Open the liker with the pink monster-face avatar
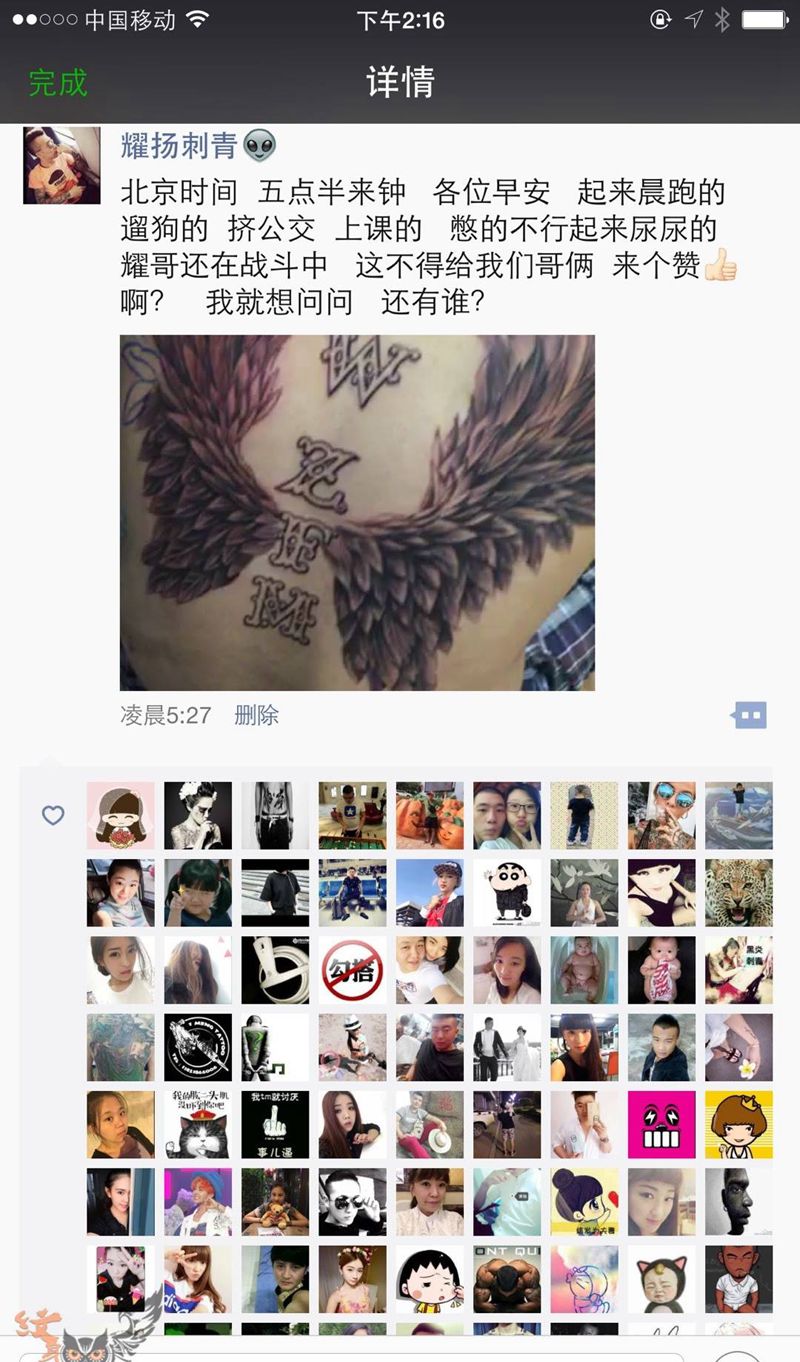The image size is (800, 1362). [661, 1124]
